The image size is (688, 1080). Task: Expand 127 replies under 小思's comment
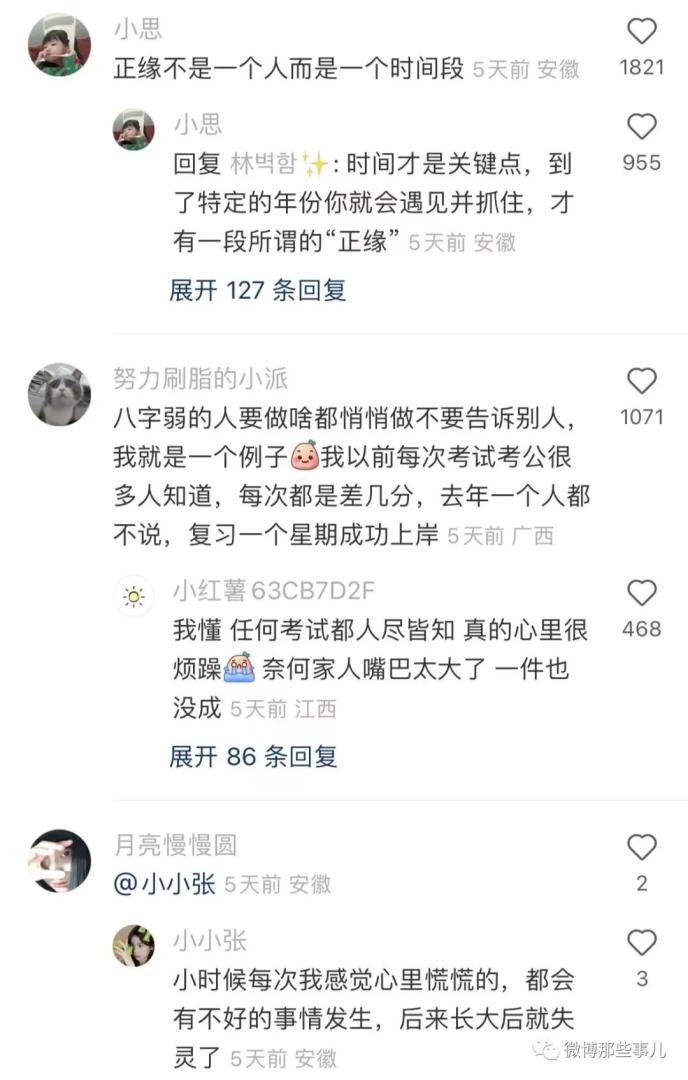[x=257, y=290]
